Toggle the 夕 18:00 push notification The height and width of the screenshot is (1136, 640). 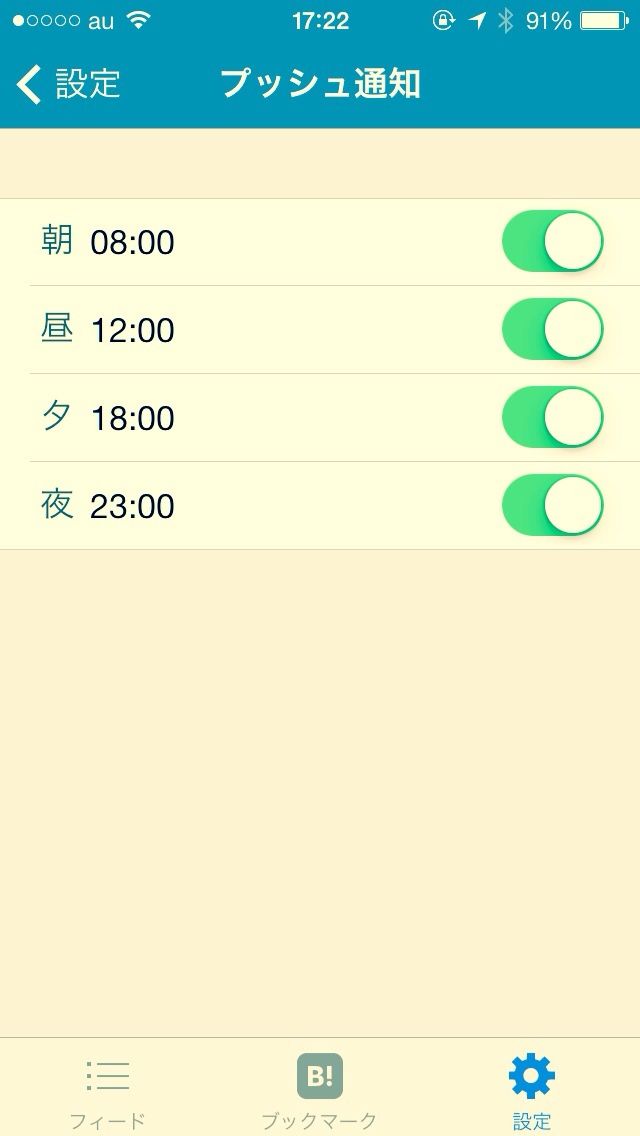click(x=552, y=417)
